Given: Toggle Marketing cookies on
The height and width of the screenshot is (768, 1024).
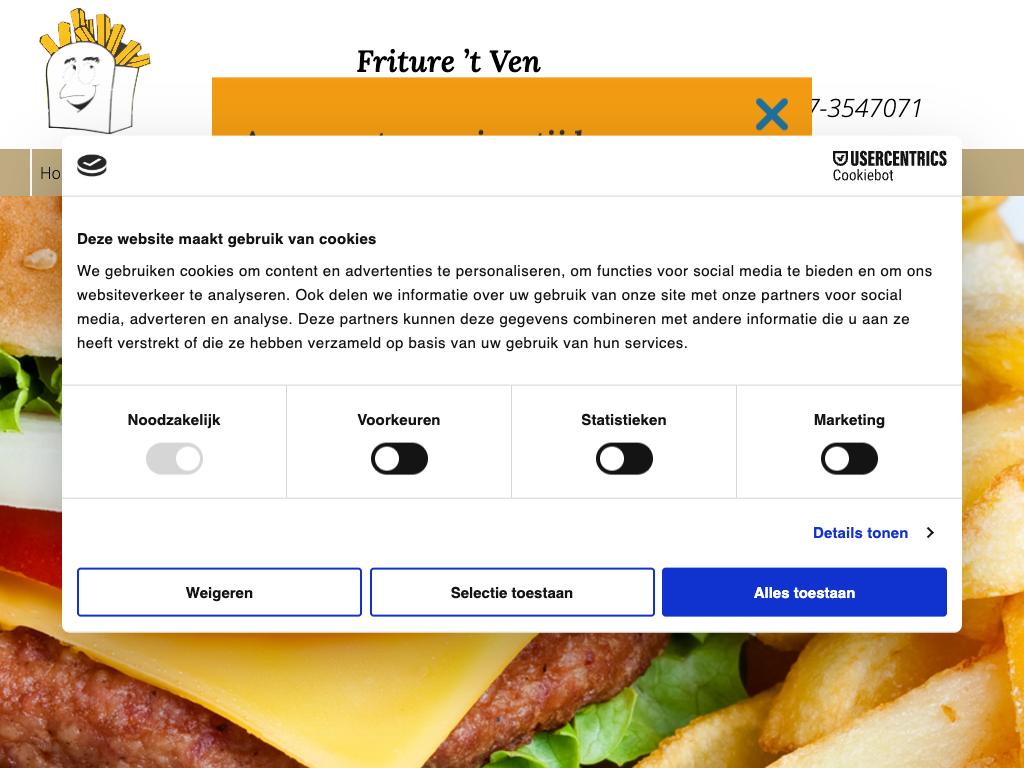Looking at the screenshot, I should tap(849, 459).
